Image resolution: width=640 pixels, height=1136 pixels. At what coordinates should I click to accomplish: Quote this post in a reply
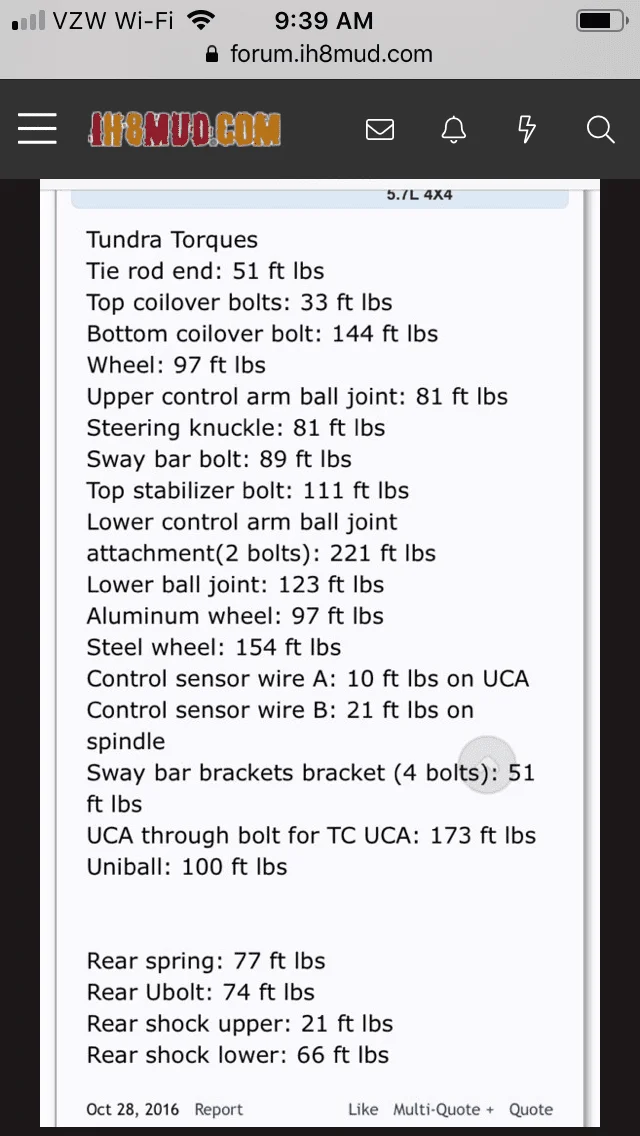click(x=530, y=1109)
